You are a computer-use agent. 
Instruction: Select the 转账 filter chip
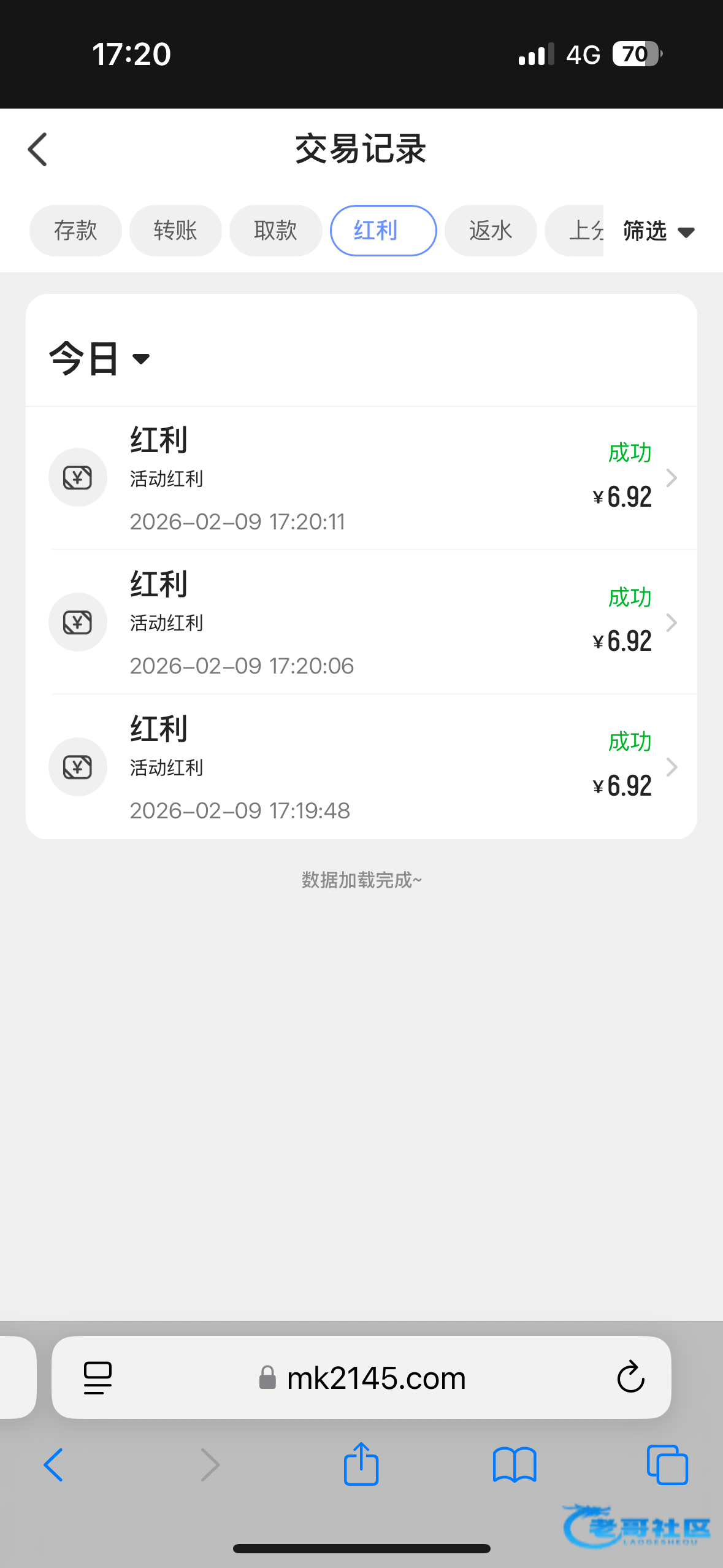[175, 231]
